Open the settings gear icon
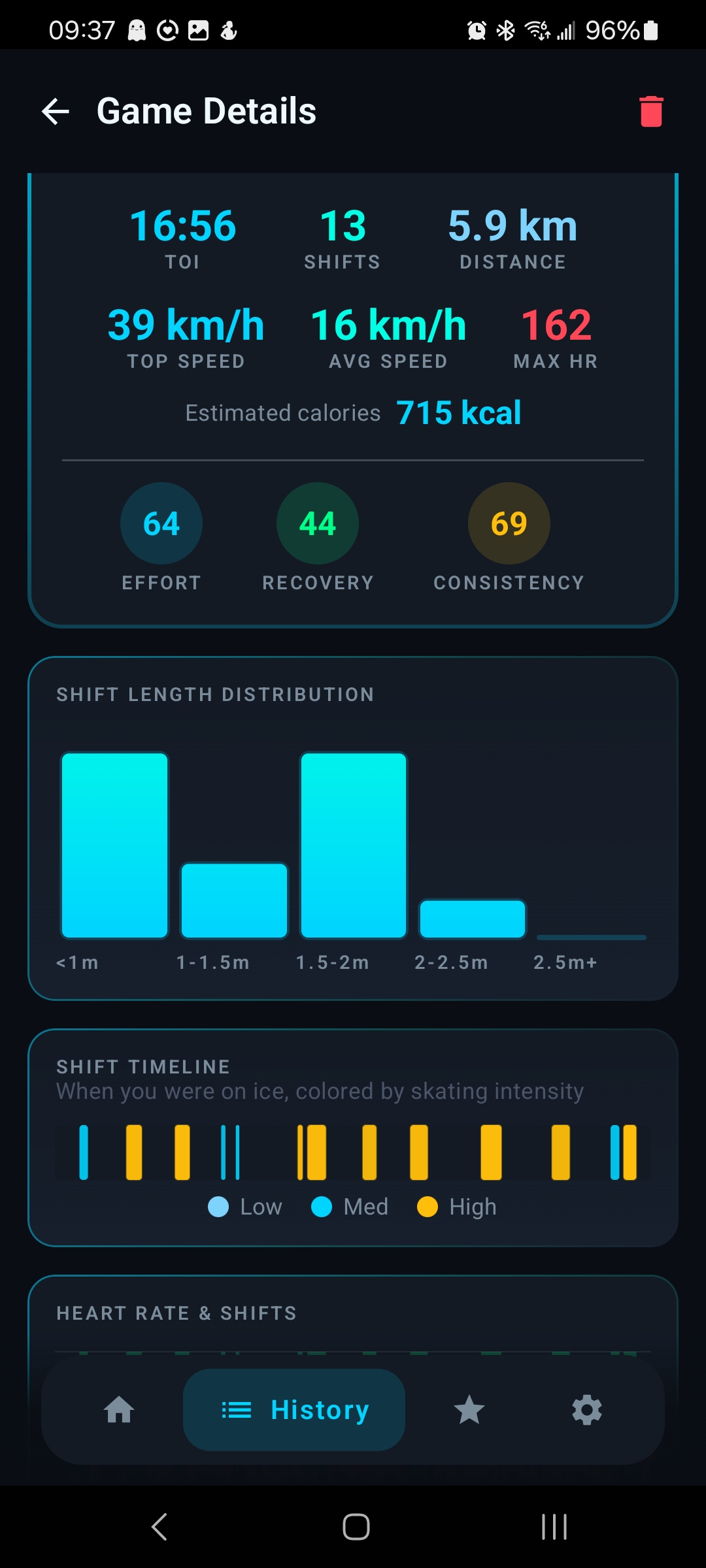Screen dimensions: 706x1568 [586, 1409]
